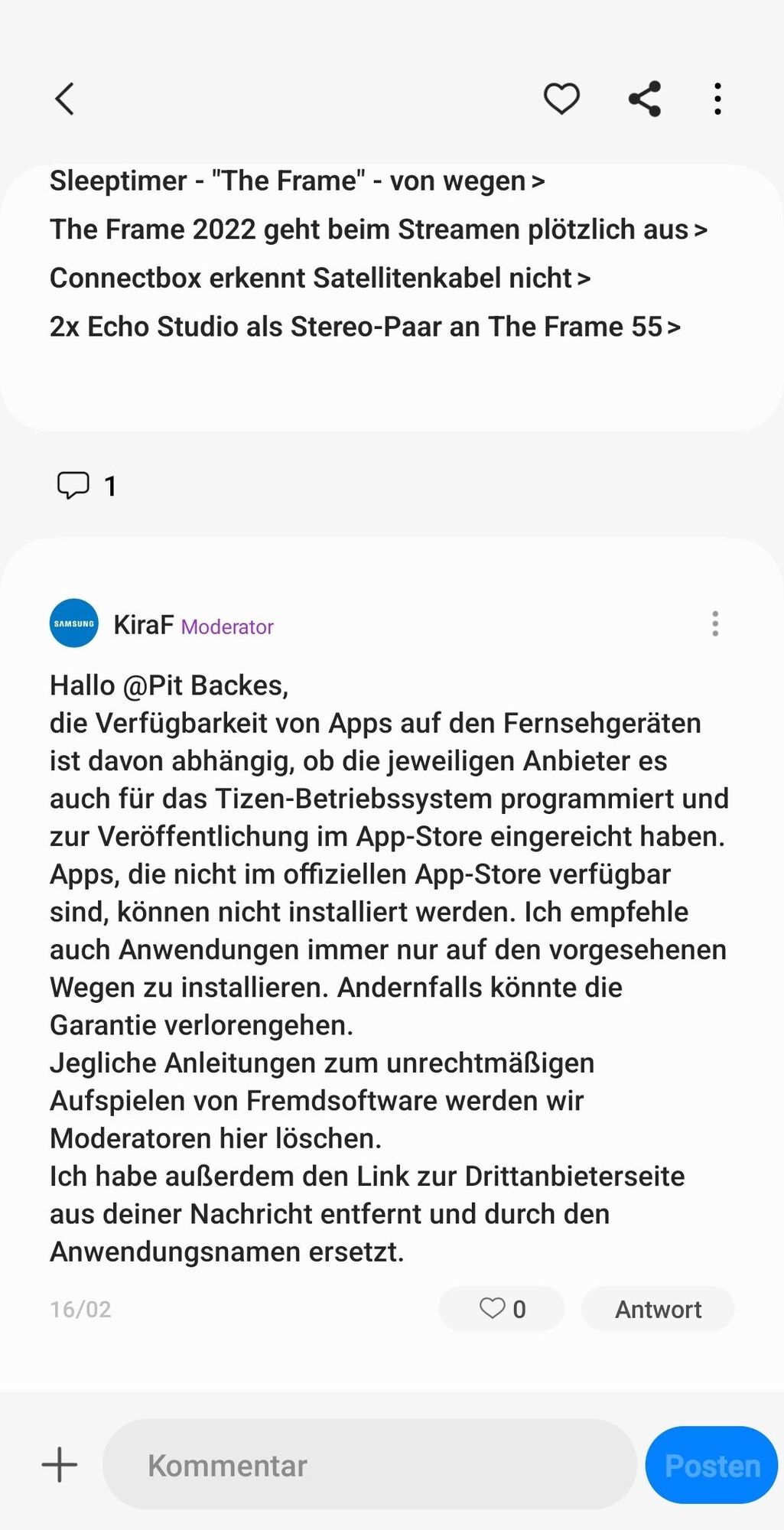This screenshot has height=1530, width=784.
Task: Open "The Frame 2022 geht beim Streamen" thread
Action: pos(378,229)
